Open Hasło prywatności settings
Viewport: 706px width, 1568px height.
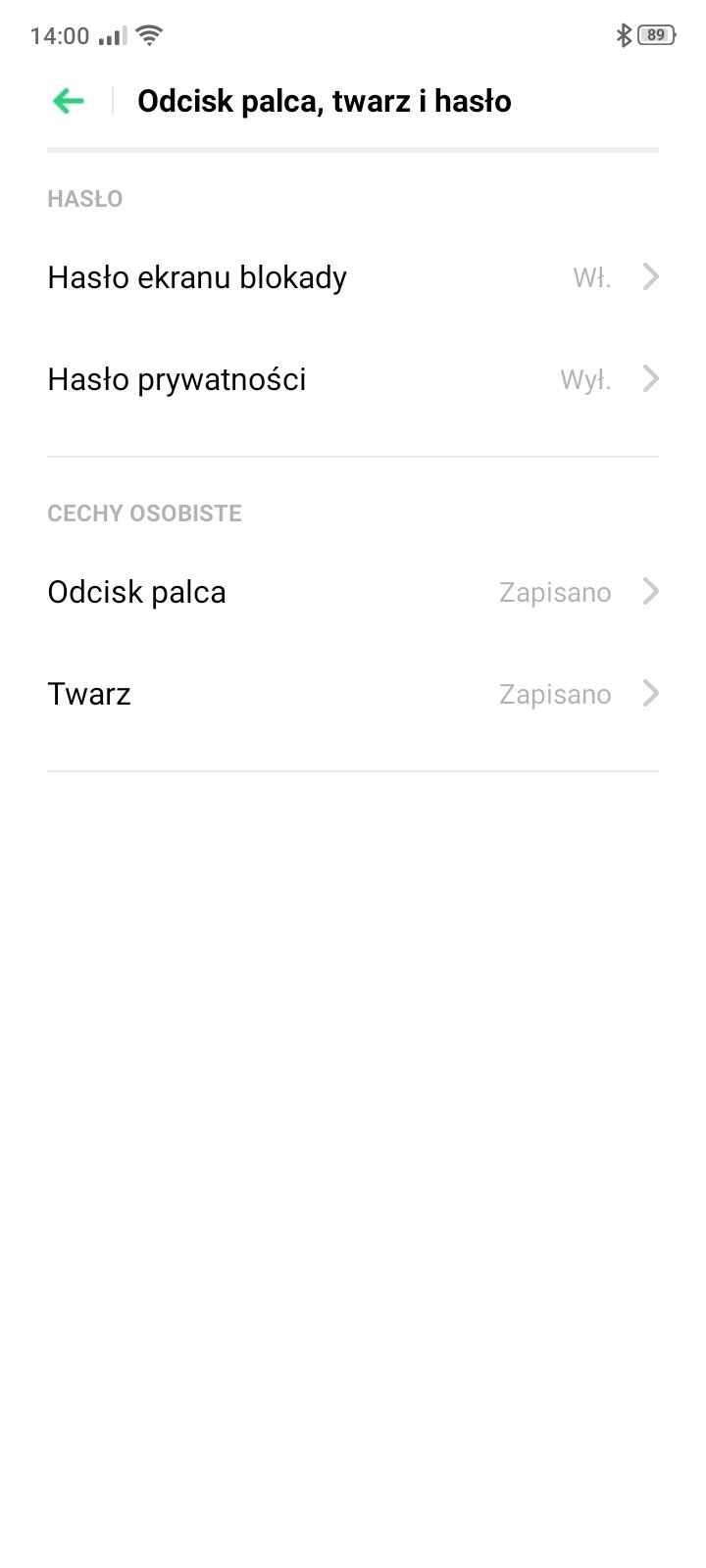[353, 379]
